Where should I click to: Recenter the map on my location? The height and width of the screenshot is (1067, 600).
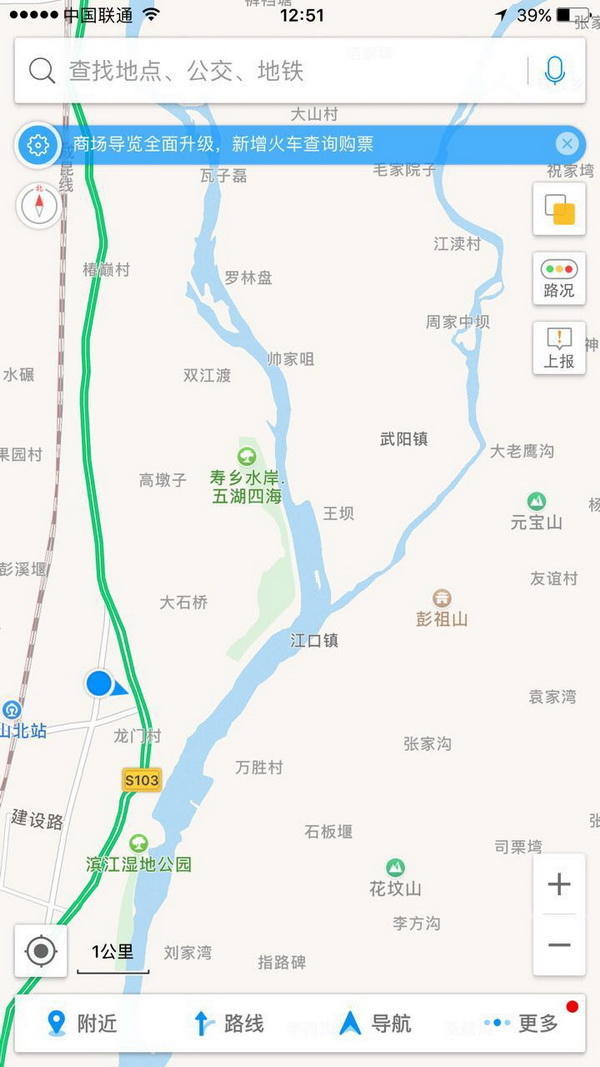[x=41, y=950]
